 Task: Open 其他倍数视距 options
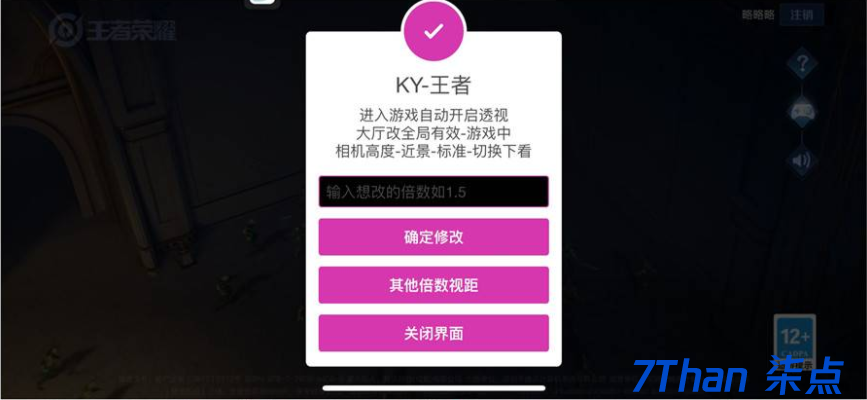click(433, 285)
